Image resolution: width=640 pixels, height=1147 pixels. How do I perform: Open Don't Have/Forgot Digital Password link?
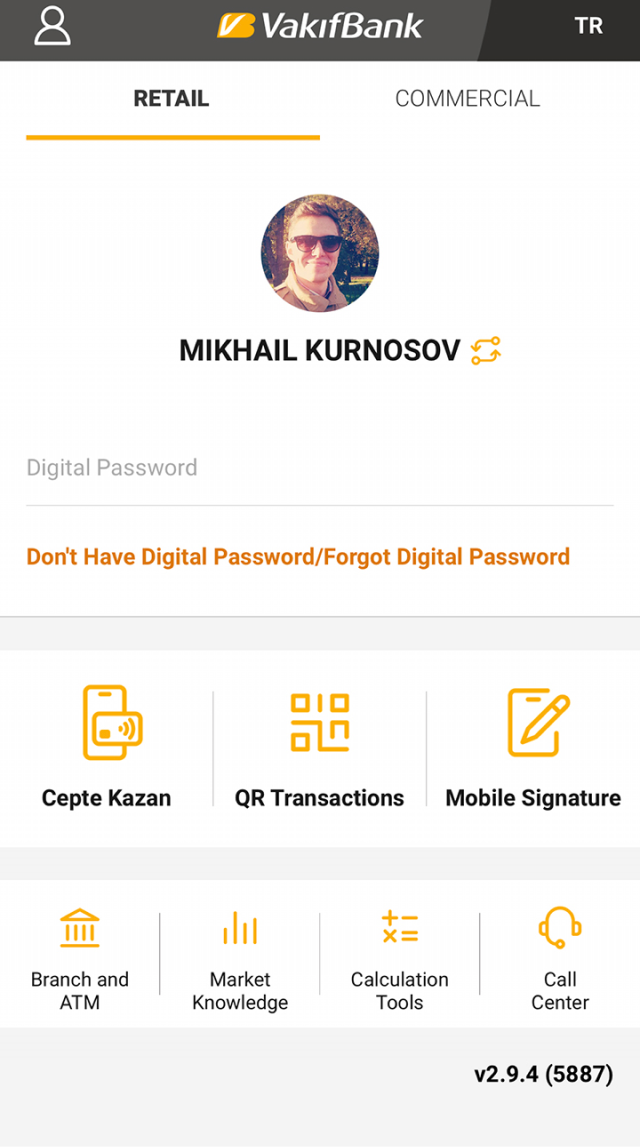(x=298, y=557)
